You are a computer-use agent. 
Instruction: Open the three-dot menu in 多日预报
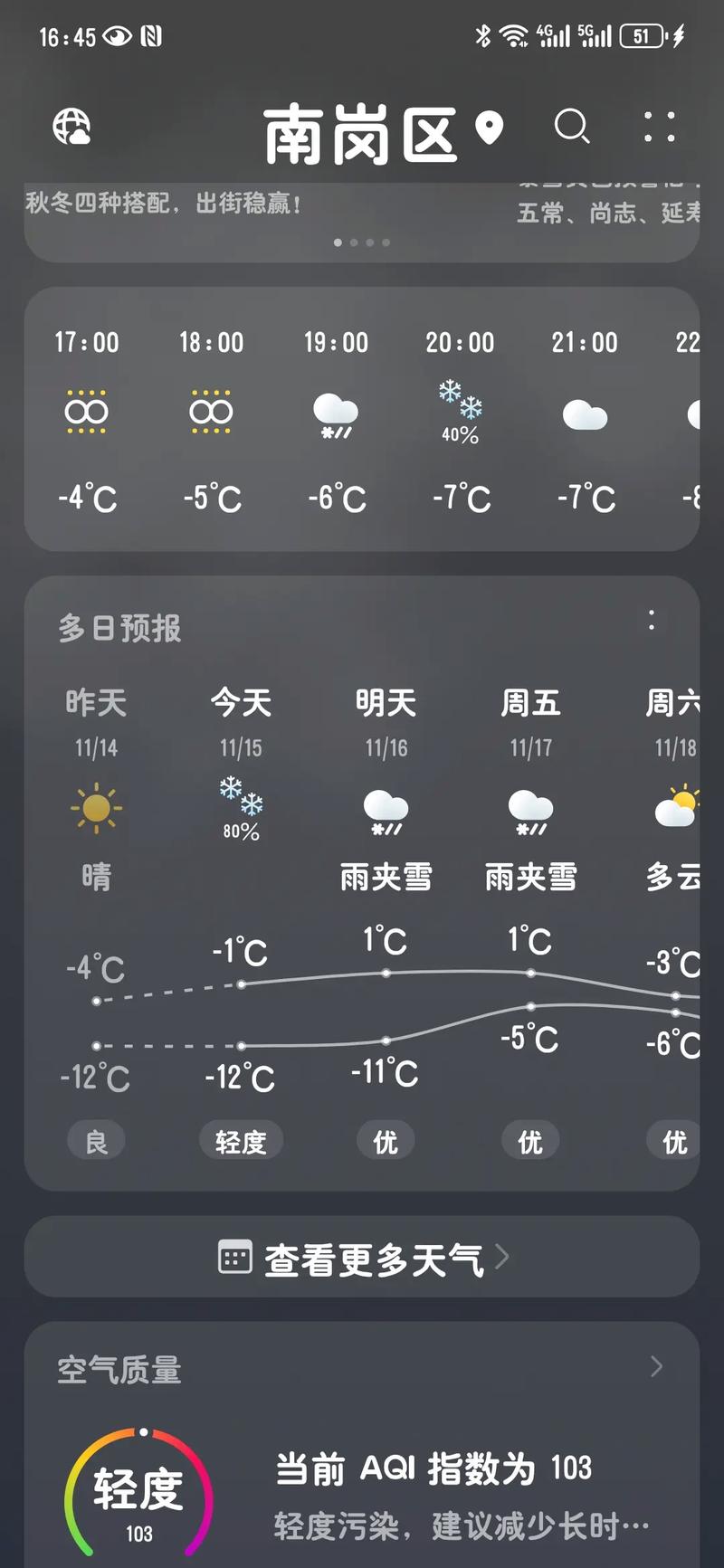click(x=650, y=619)
